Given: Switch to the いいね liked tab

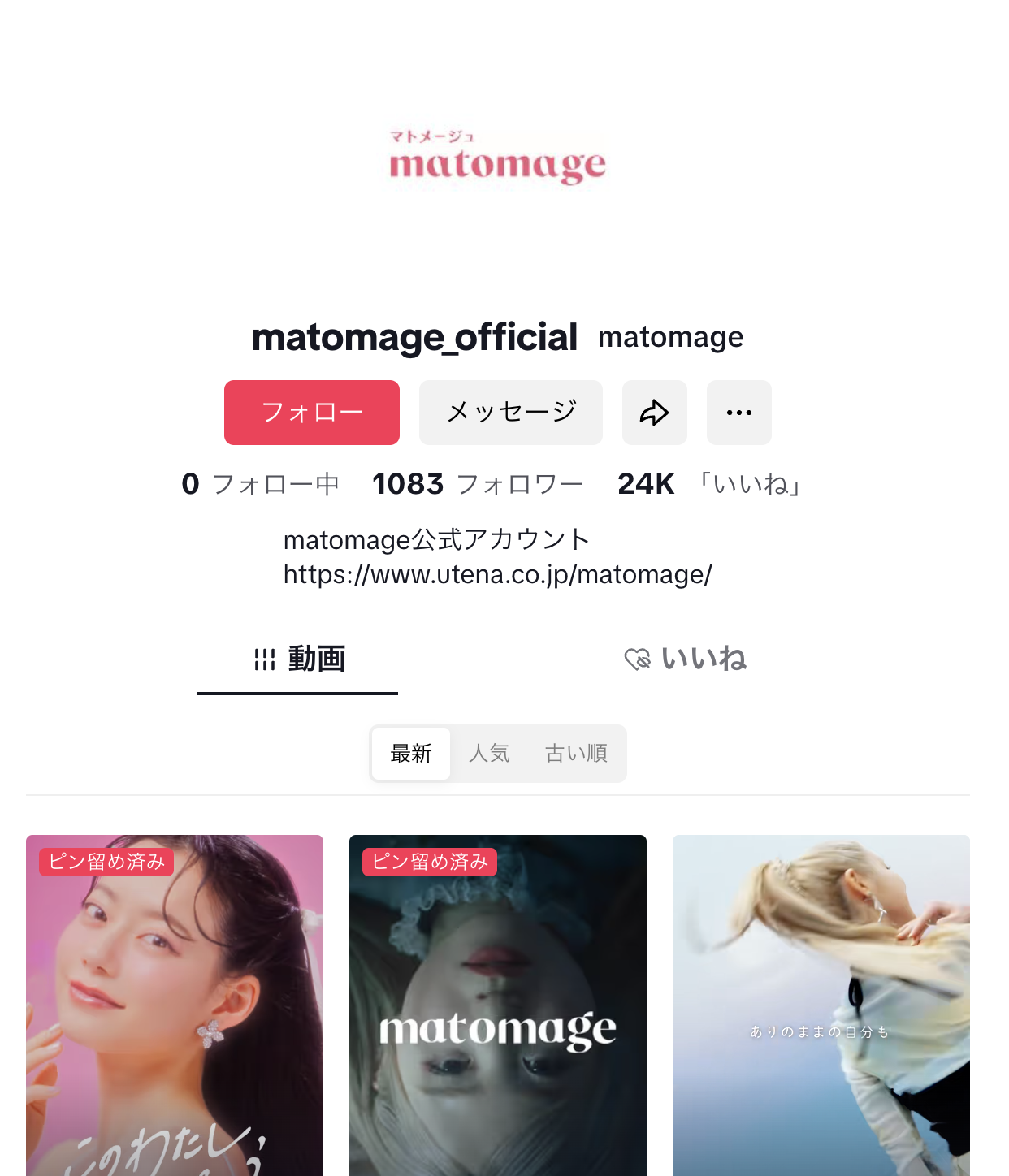Looking at the screenshot, I should 686,659.
